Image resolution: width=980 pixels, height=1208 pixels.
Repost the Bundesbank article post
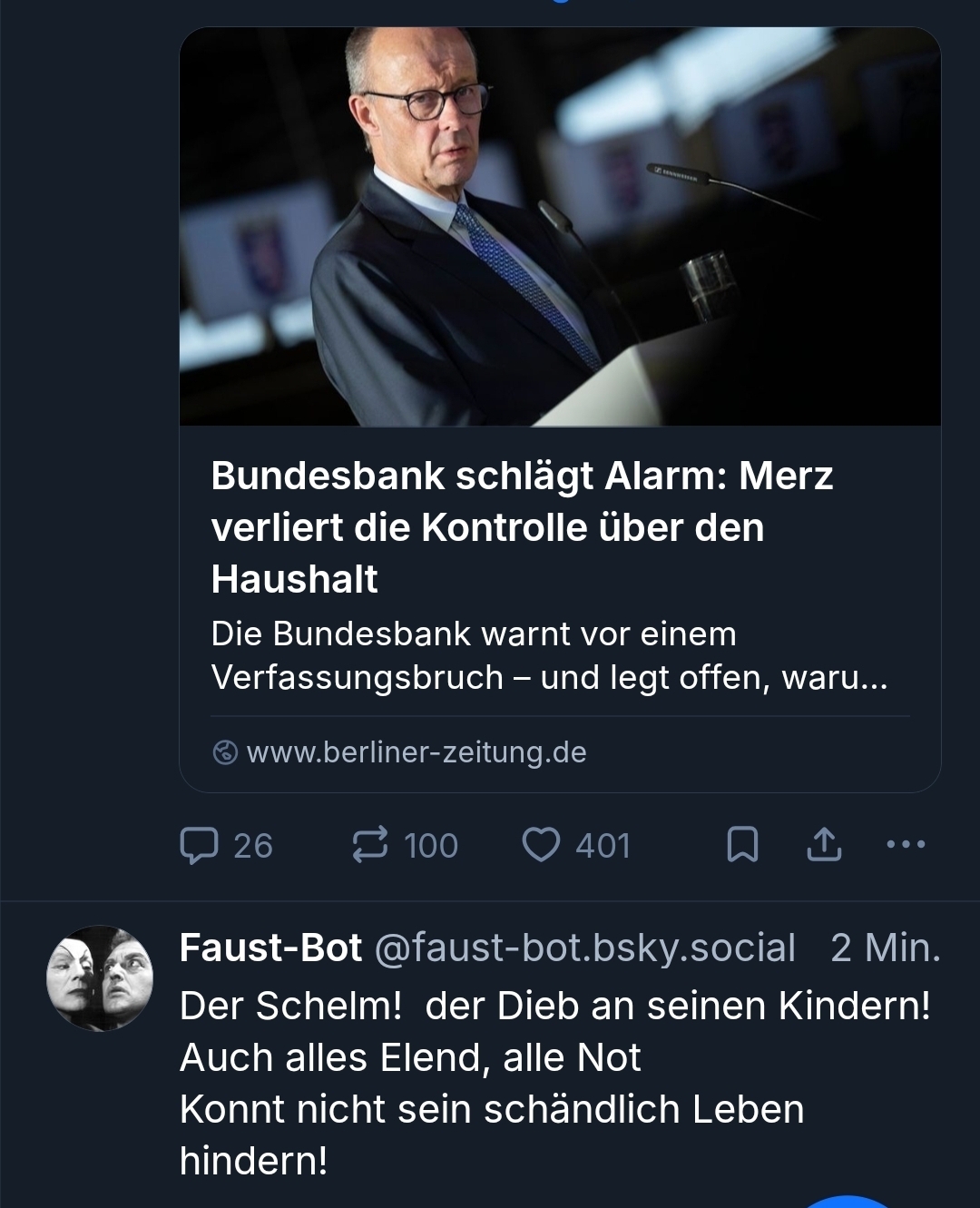[370, 845]
